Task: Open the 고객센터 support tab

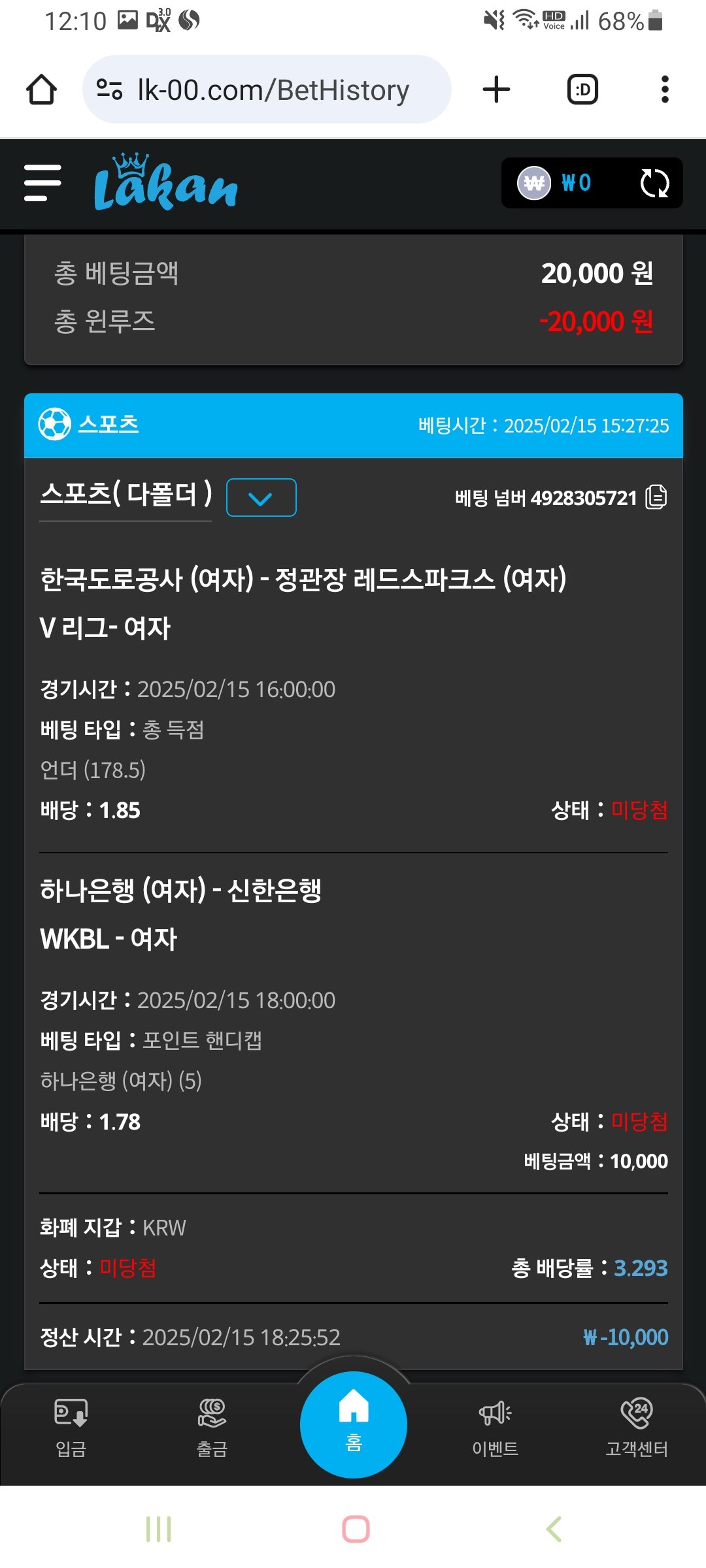Action: (637, 1428)
